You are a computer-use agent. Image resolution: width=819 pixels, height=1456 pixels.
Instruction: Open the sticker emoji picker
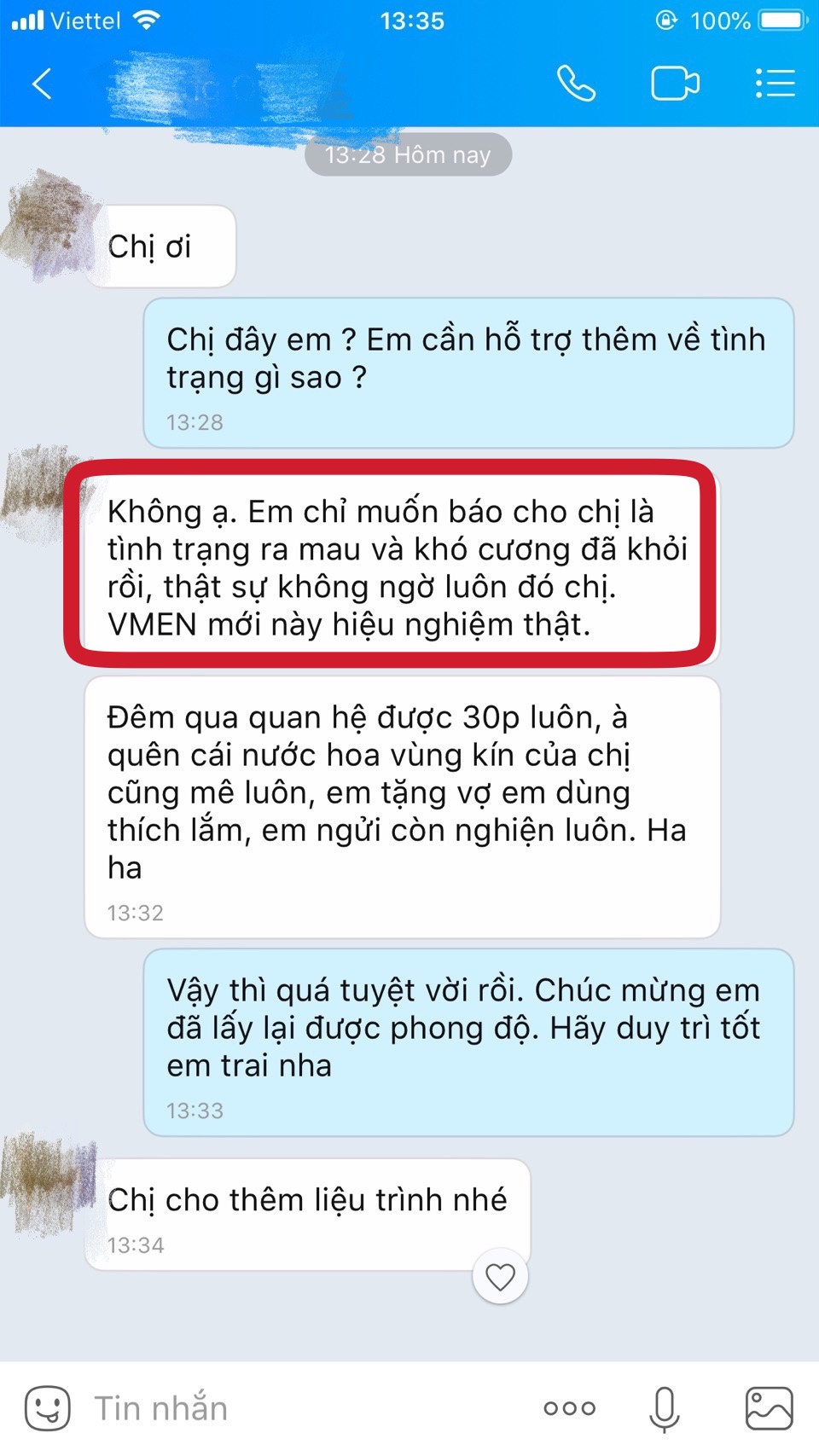click(x=48, y=1408)
